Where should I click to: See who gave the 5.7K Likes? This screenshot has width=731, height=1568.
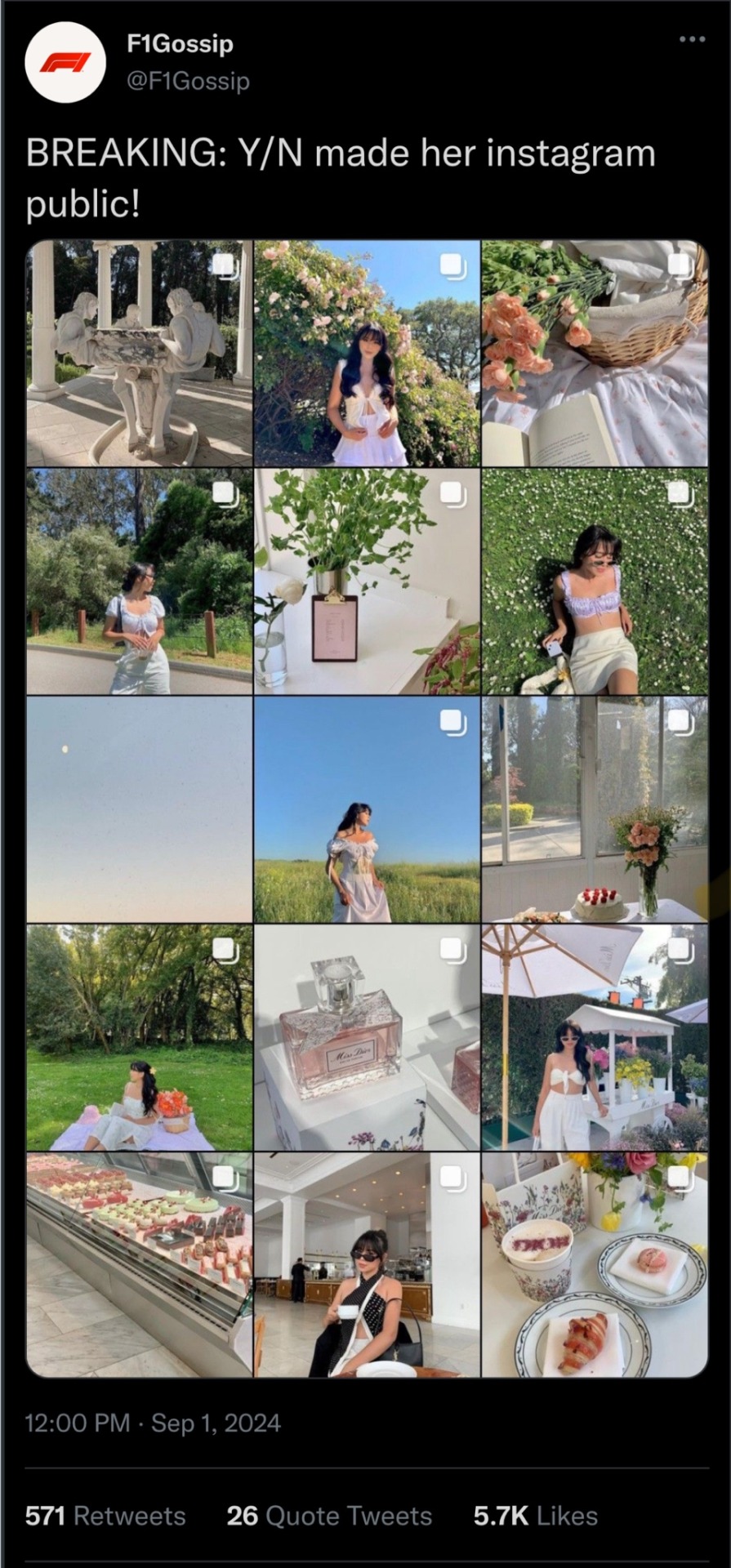coord(535,1516)
